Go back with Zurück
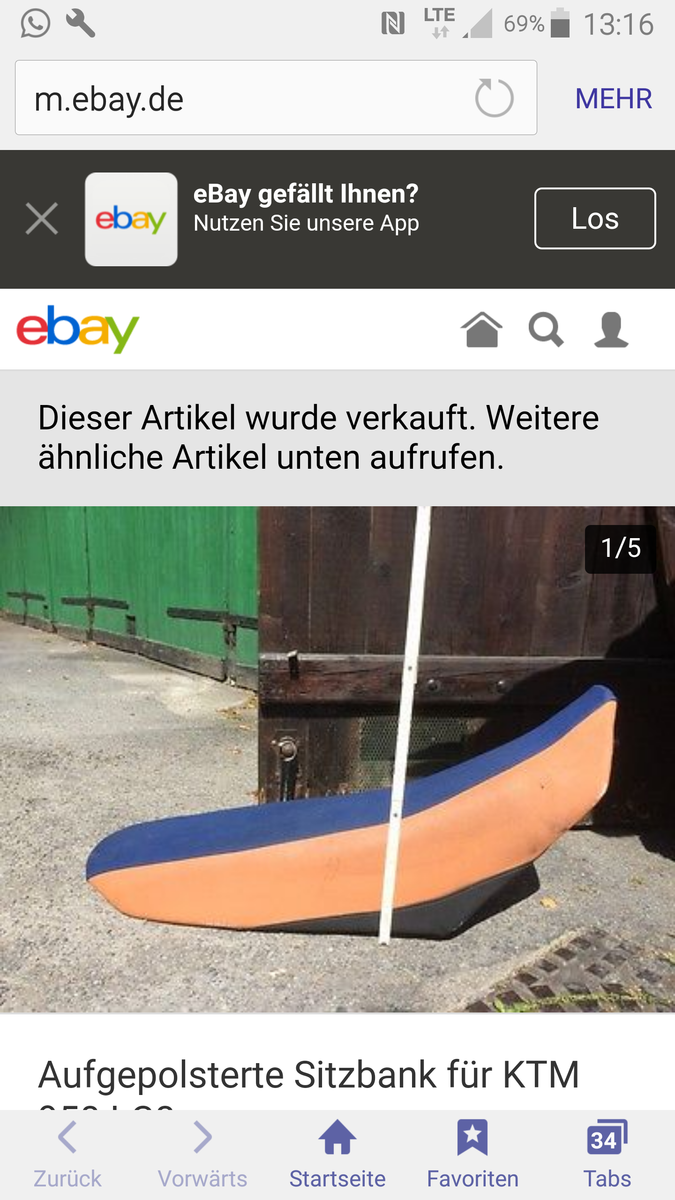Viewport: 675px width, 1200px height. (x=67, y=1153)
